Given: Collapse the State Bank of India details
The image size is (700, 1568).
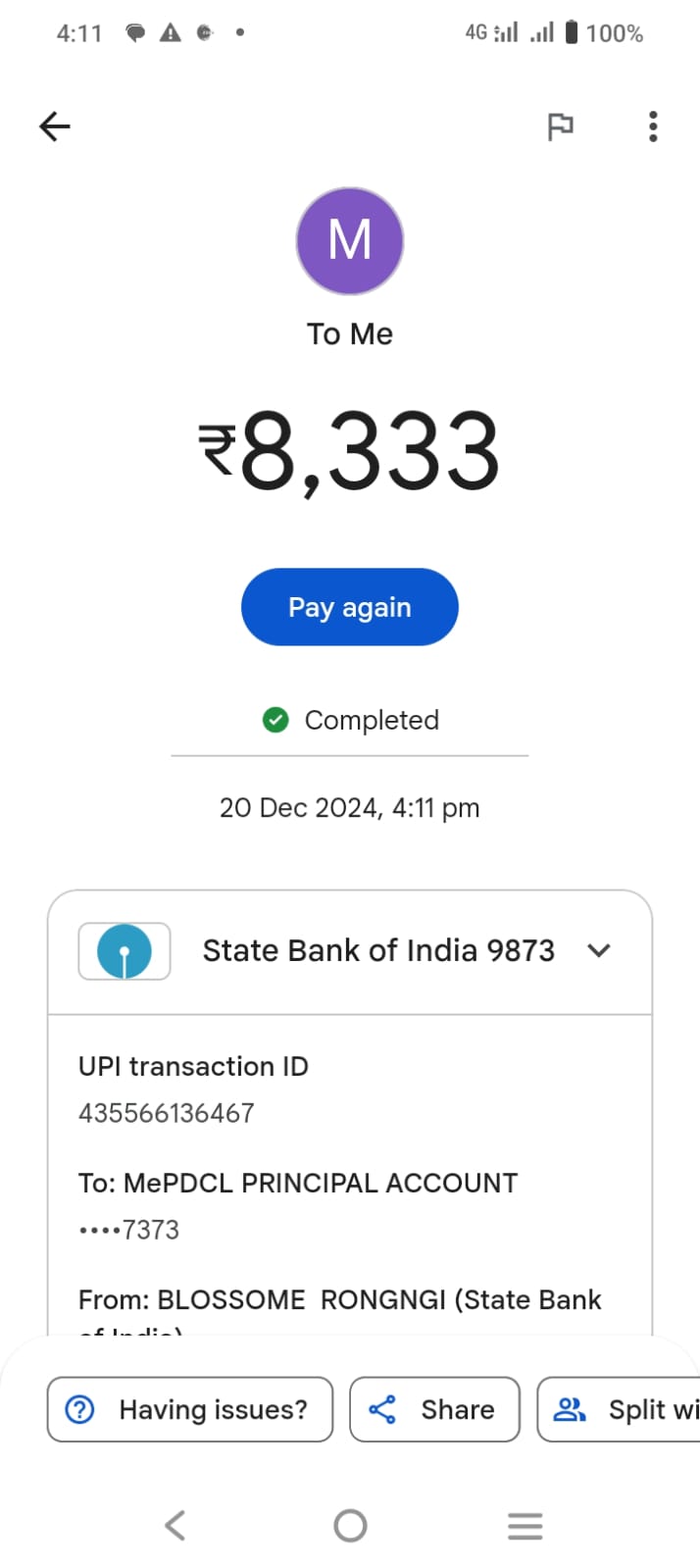Looking at the screenshot, I should [x=598, y=950].
